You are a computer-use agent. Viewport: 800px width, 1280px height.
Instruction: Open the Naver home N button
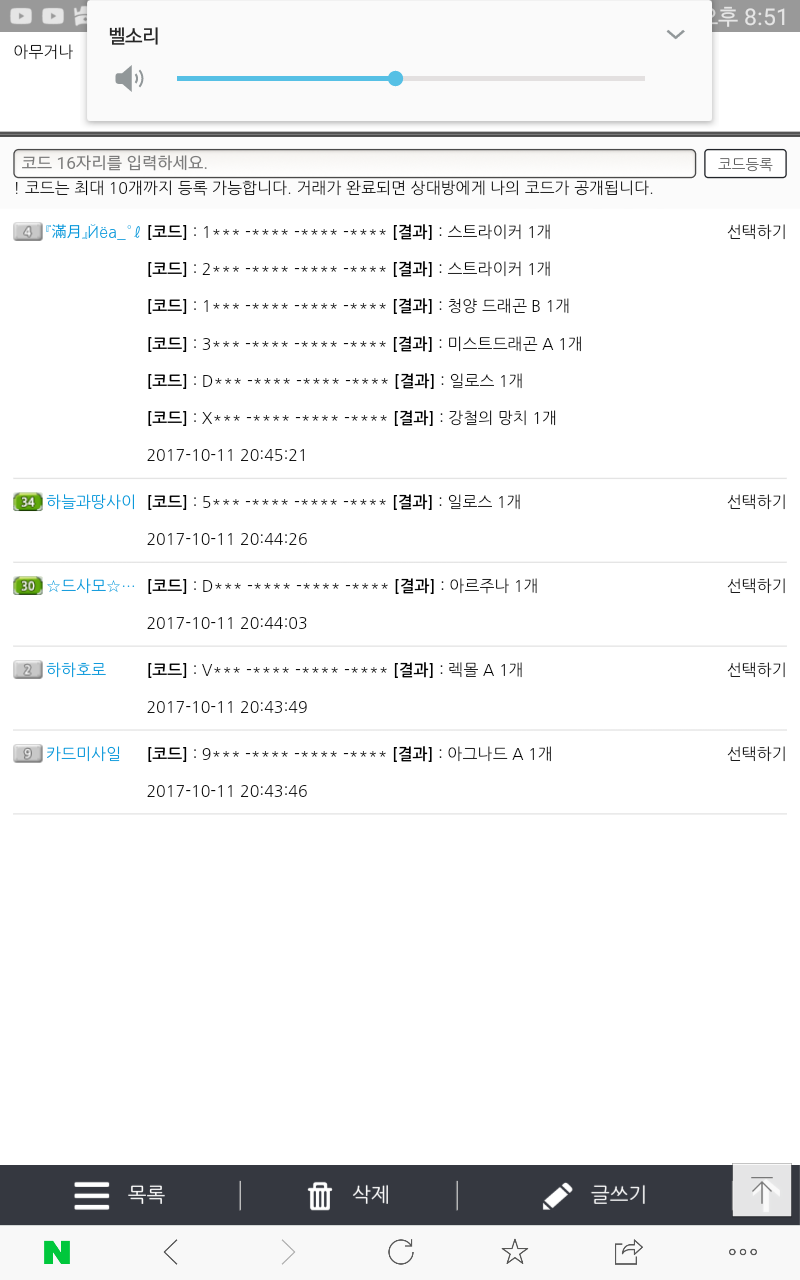pyautogui.click(x=57, y=1252)
